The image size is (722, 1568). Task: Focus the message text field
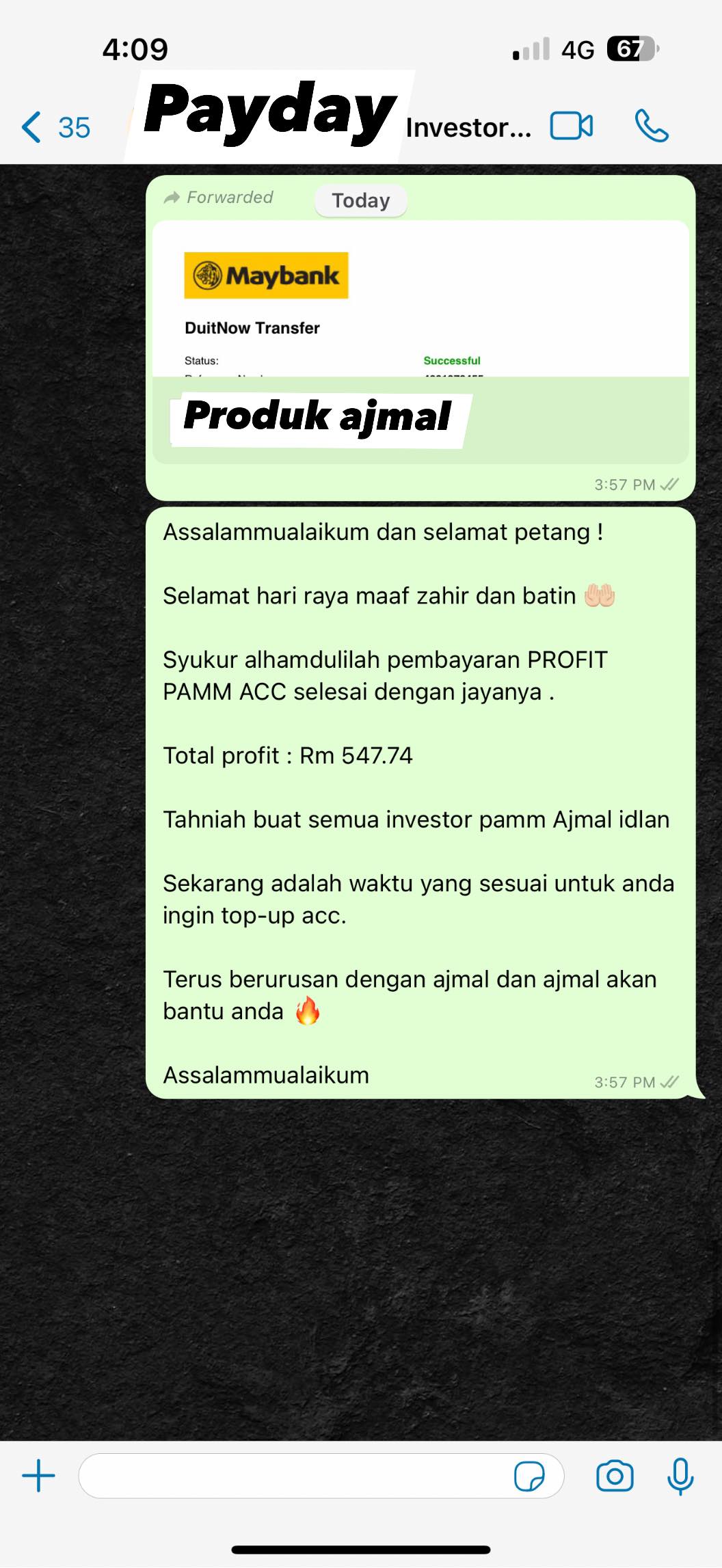(294, 1476)
